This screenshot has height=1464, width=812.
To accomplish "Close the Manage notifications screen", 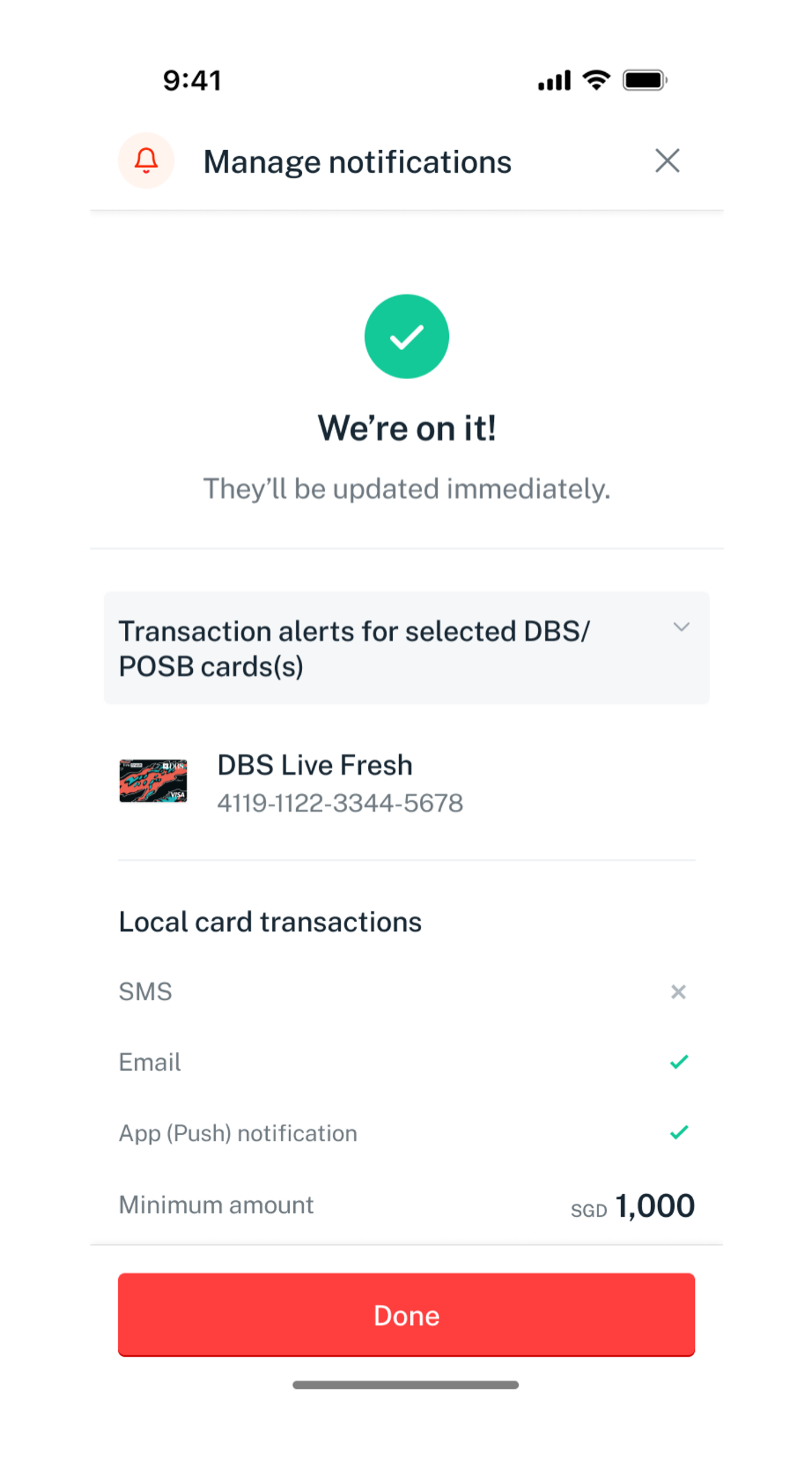I will coord(667,161).
